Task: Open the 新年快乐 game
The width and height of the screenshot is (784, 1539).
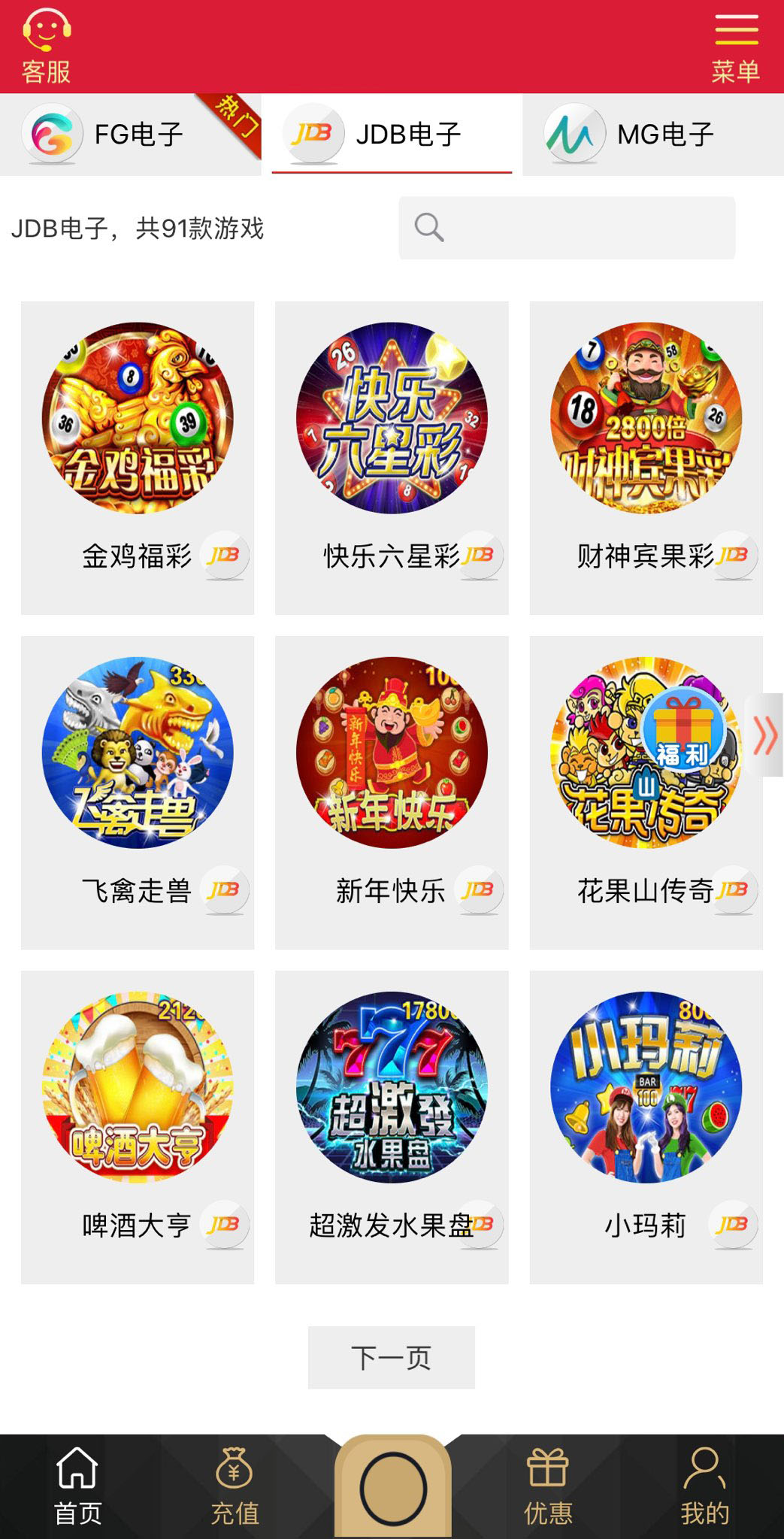Action: pos(392,792)
